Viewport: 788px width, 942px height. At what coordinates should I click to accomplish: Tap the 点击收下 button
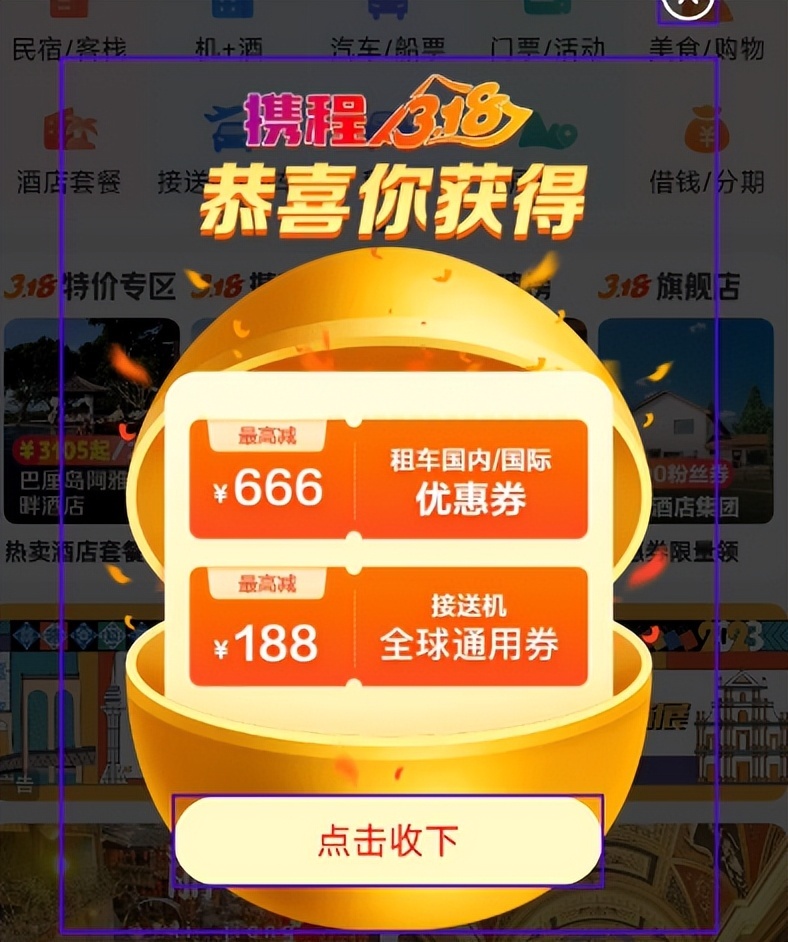coord(388,841)
